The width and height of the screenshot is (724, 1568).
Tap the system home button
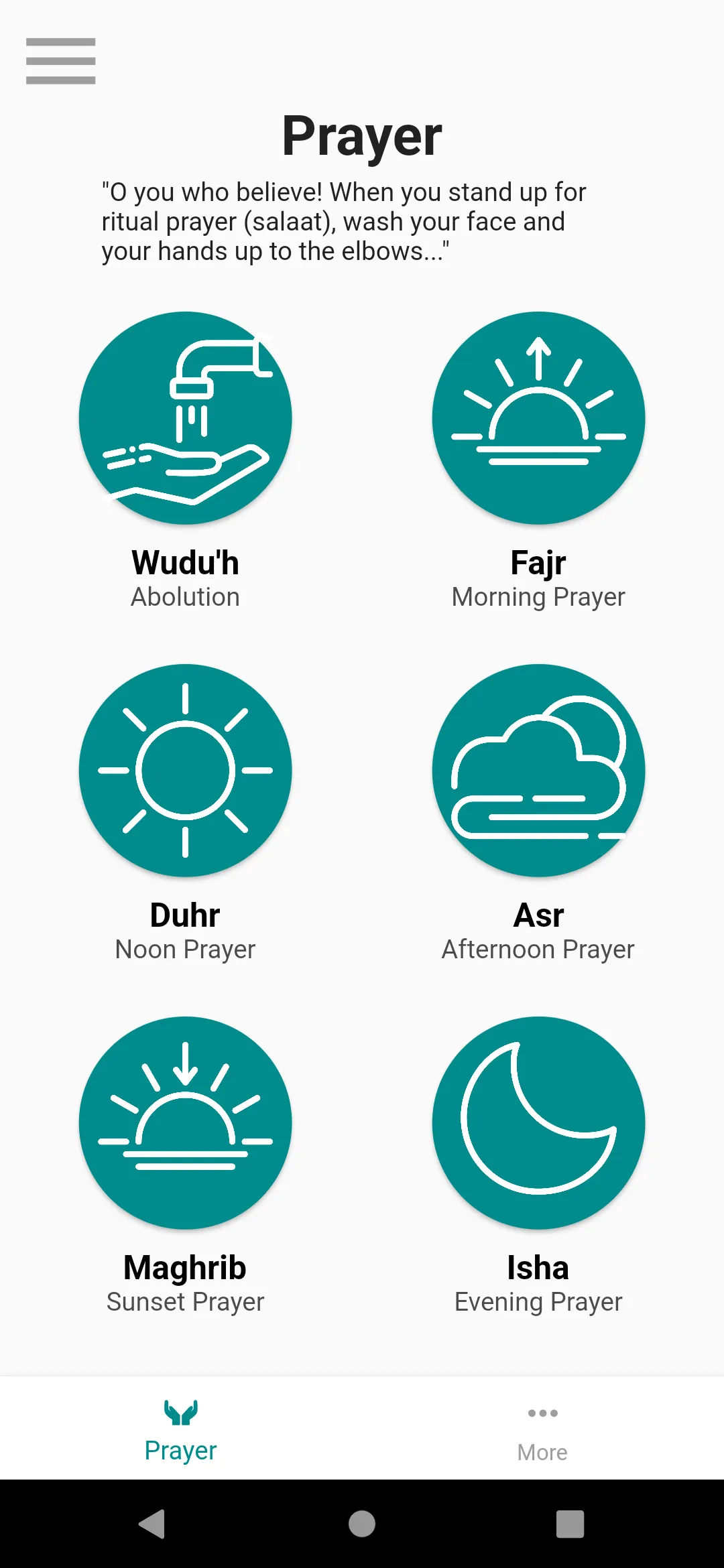click(x=362, y=1524)
